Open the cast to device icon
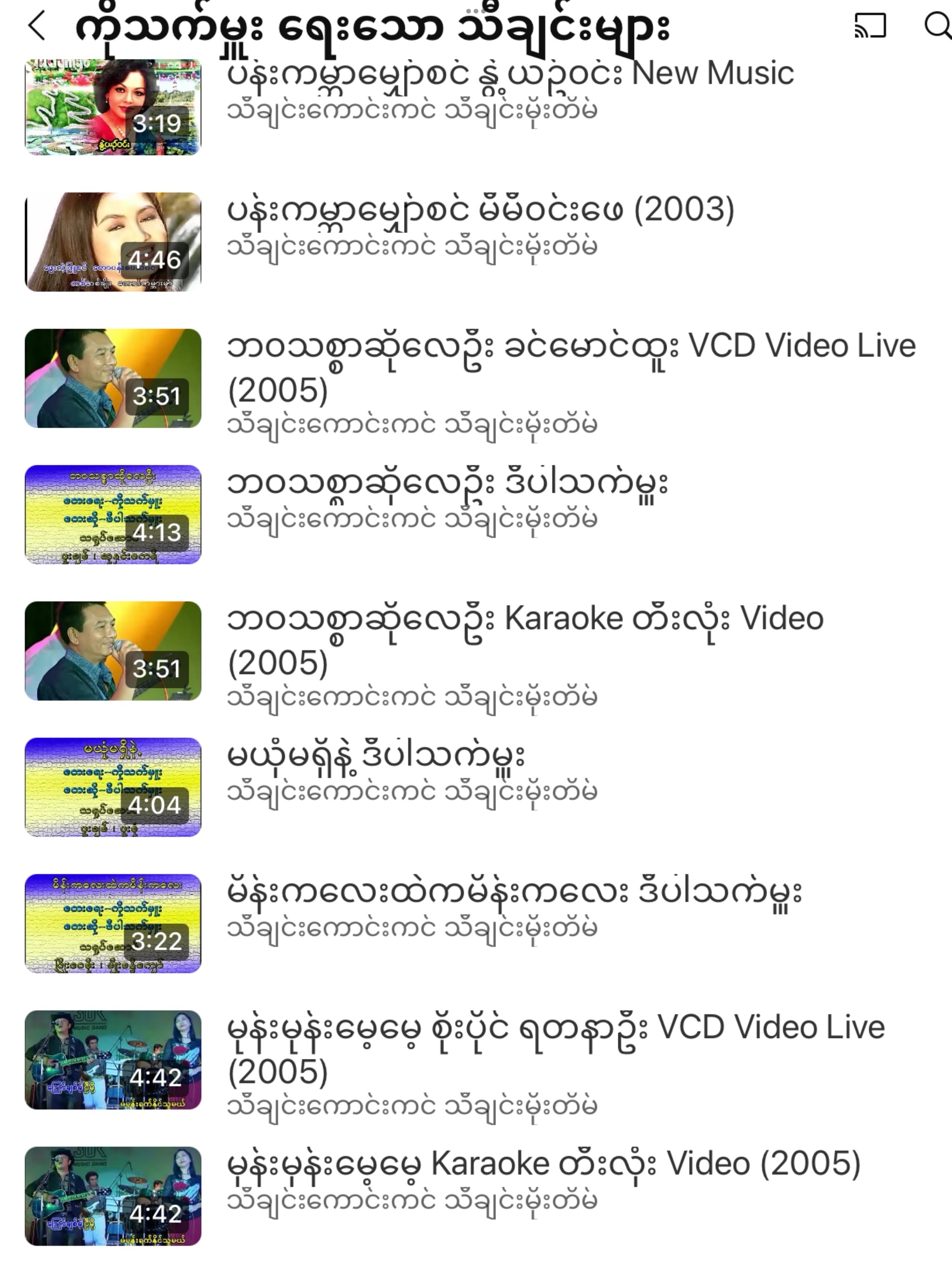Viewport: 952px width, 1270px height. pyautogui.click(x=871, y=26)
